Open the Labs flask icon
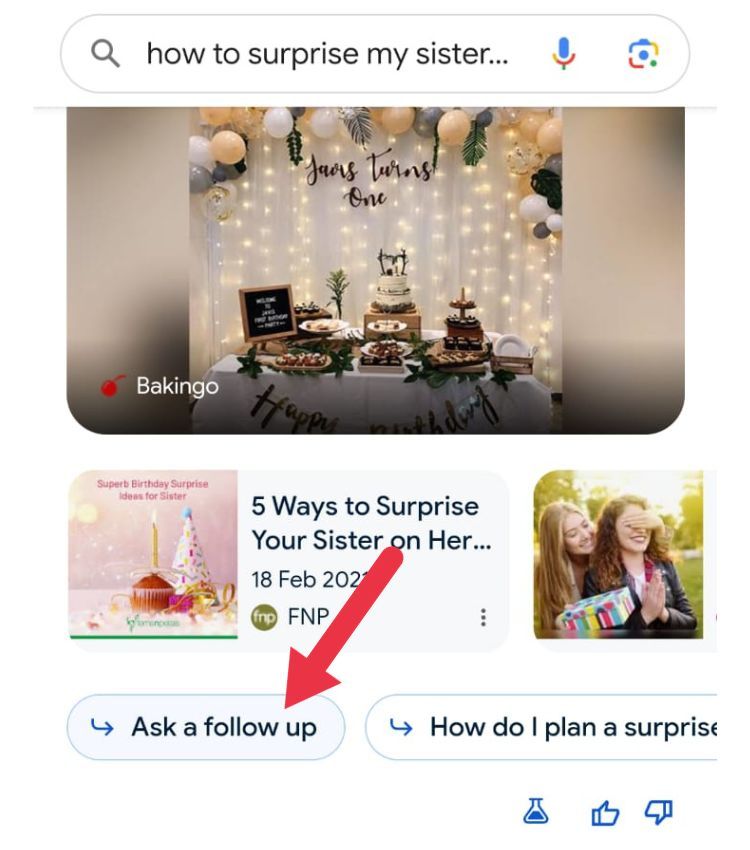The height and width of the screenshot is (850, 750). 538,812
